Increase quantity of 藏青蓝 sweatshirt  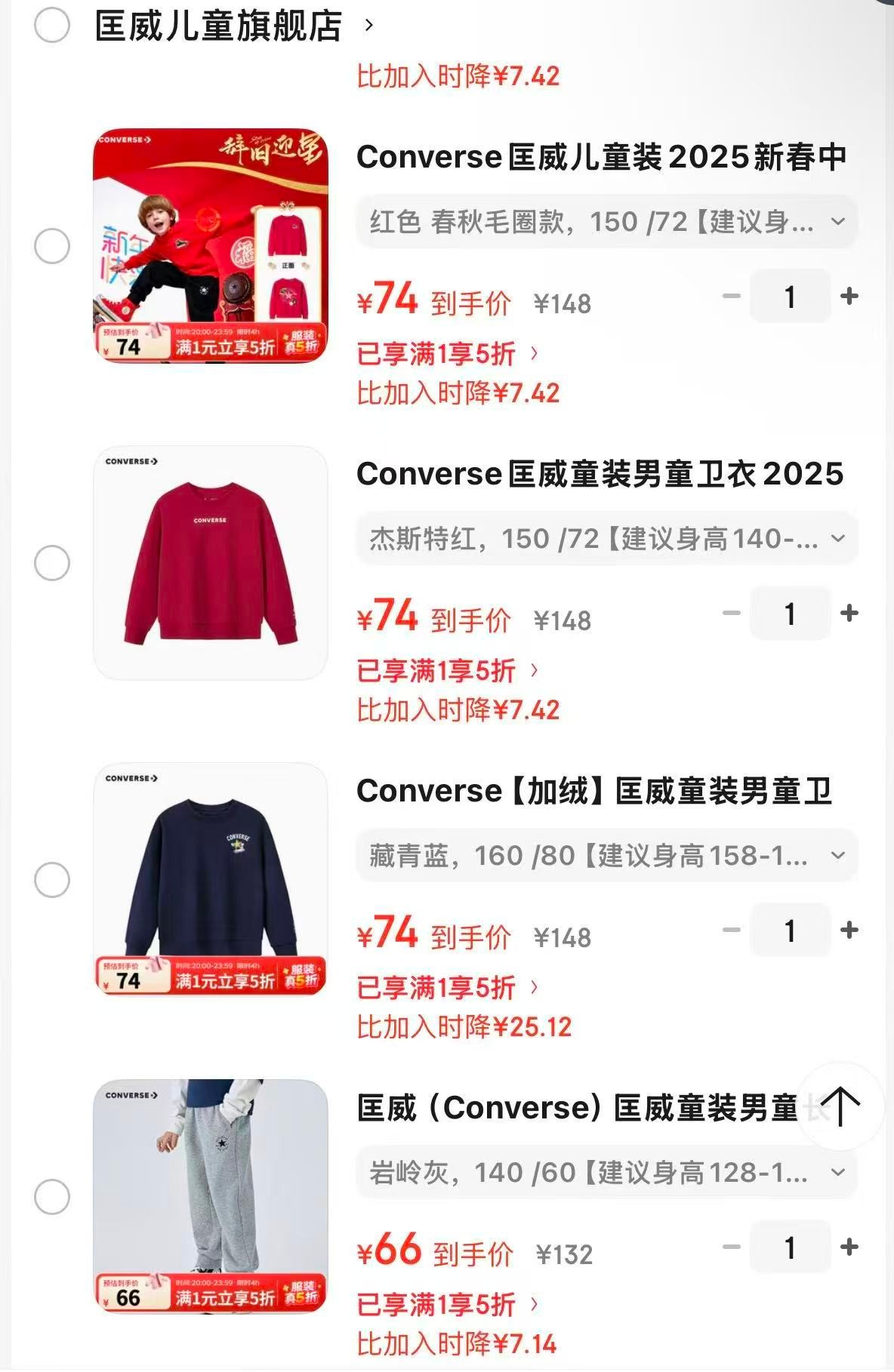tap(849, 930)
